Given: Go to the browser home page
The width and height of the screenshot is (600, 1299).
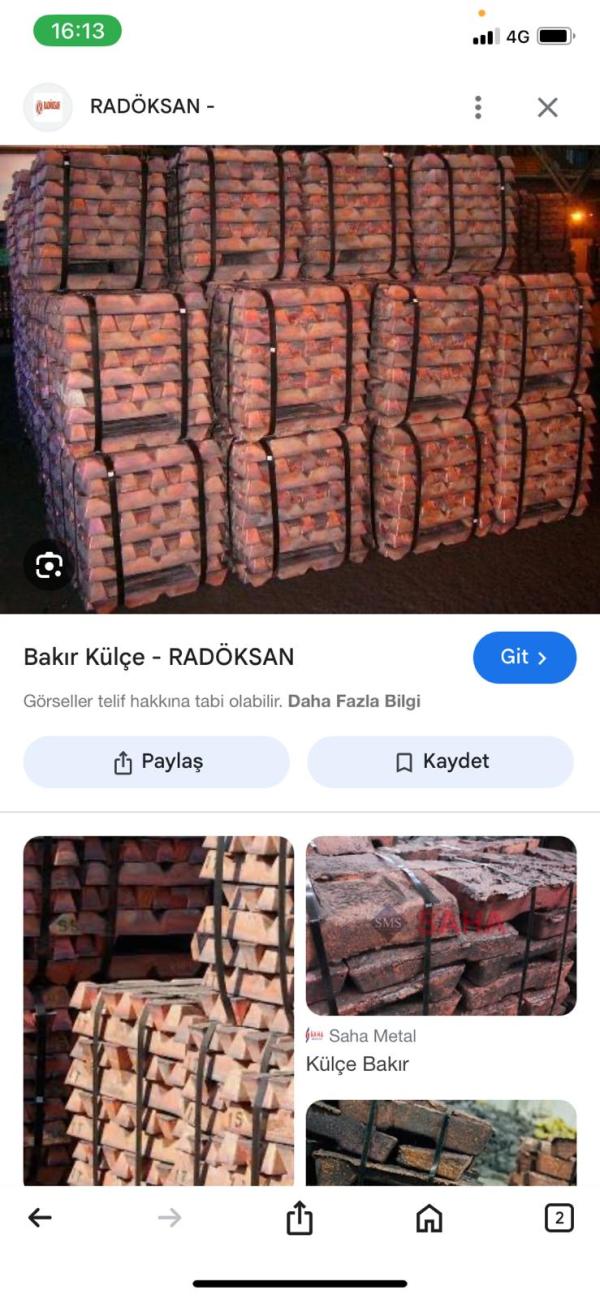Looking at the screenshot, I should point(429,1217).
